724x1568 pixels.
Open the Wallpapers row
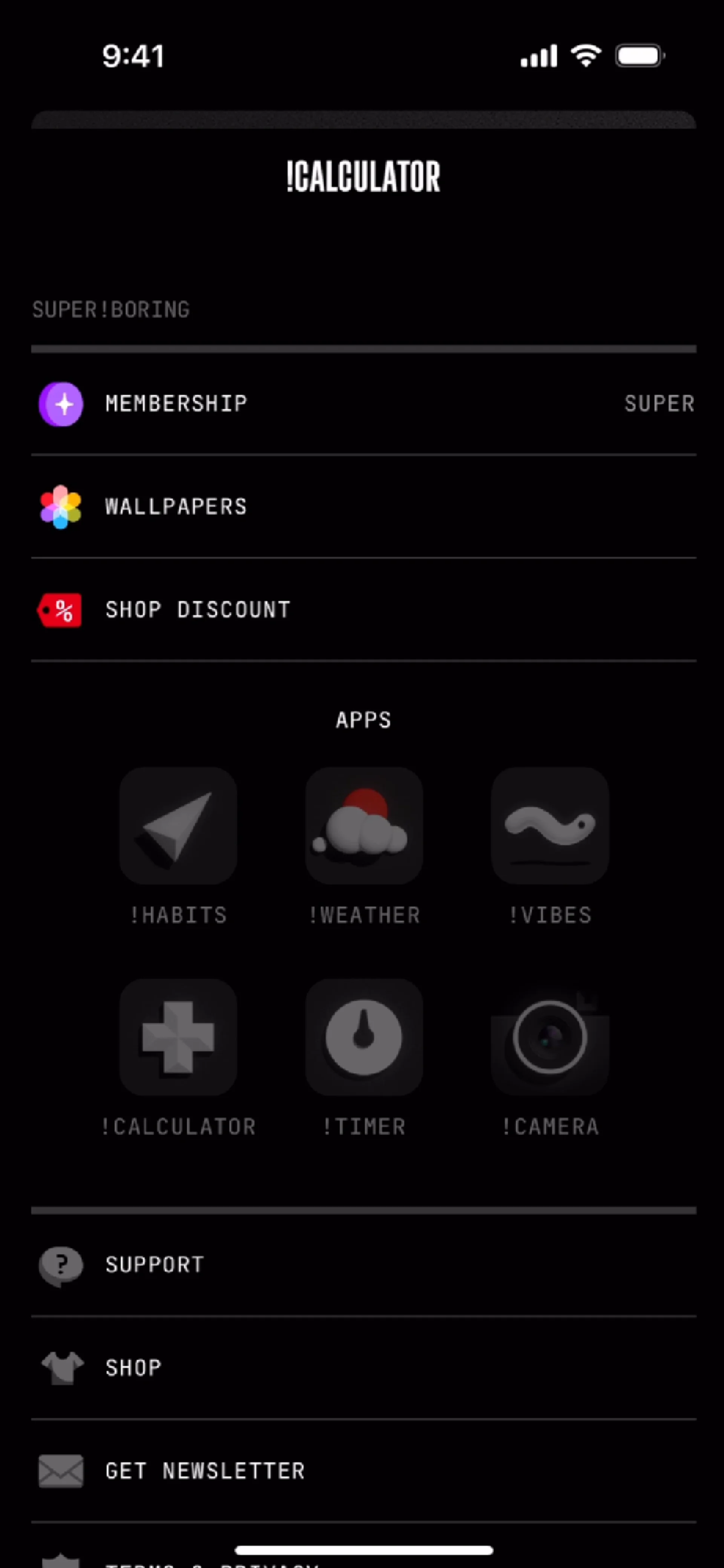point(364,506)
